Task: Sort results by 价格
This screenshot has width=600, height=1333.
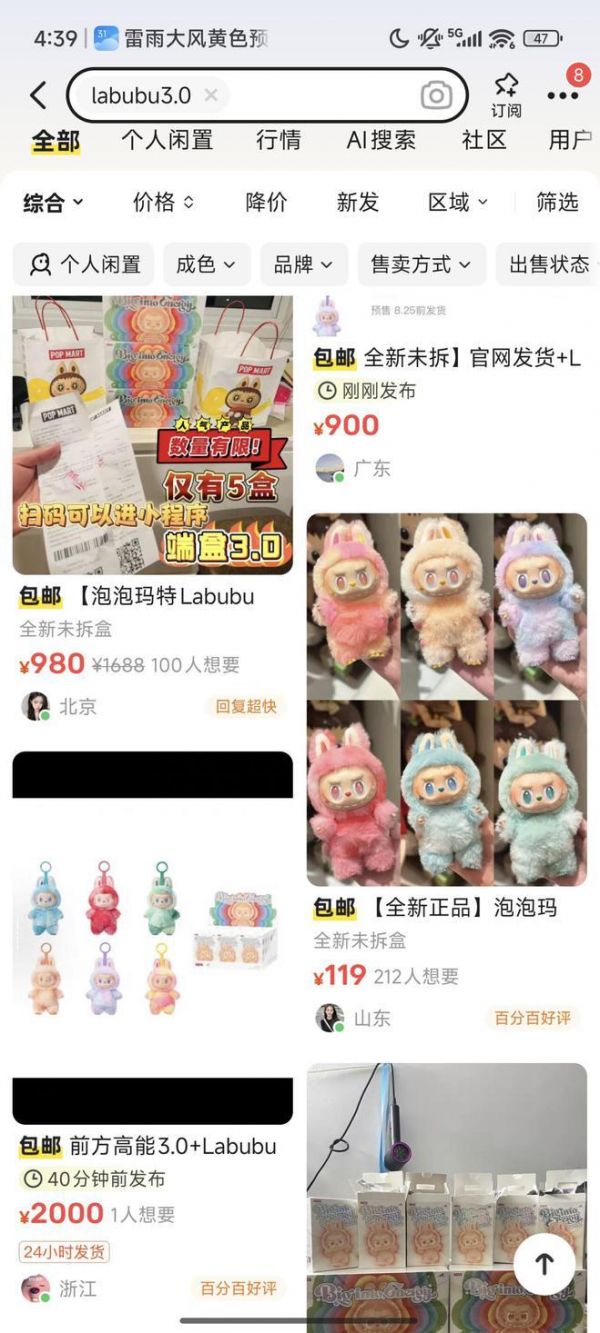Action: 163,203
